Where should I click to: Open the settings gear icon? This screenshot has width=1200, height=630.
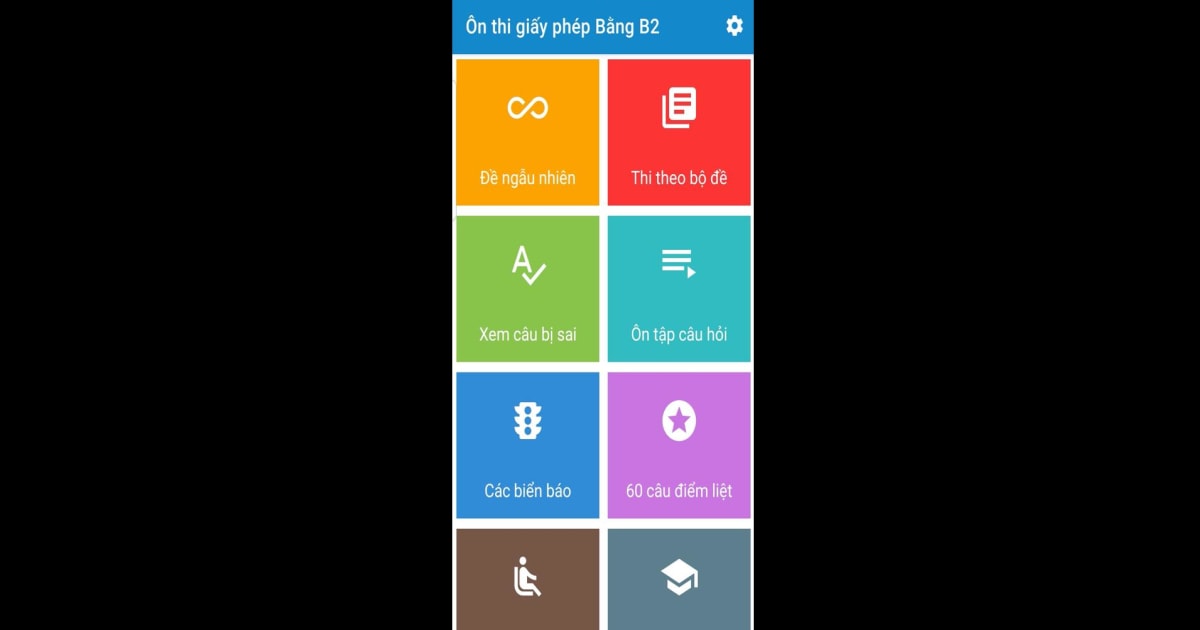734,26
